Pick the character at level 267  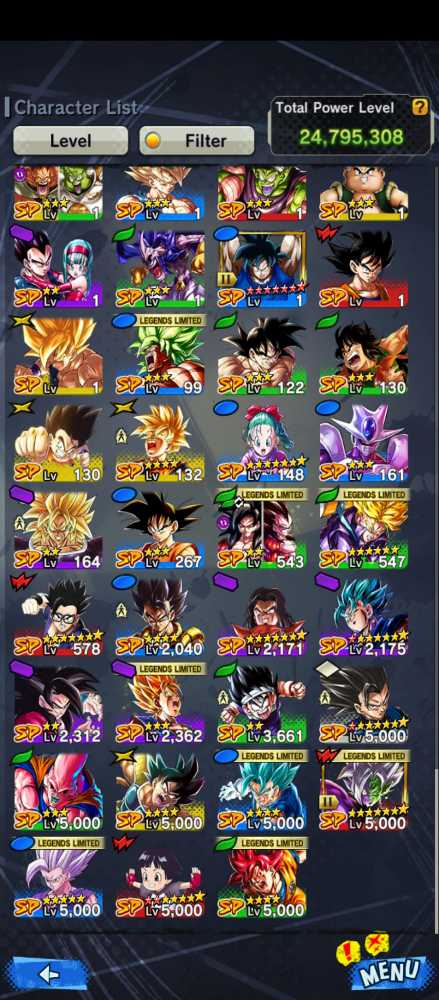tap(160, 529)
